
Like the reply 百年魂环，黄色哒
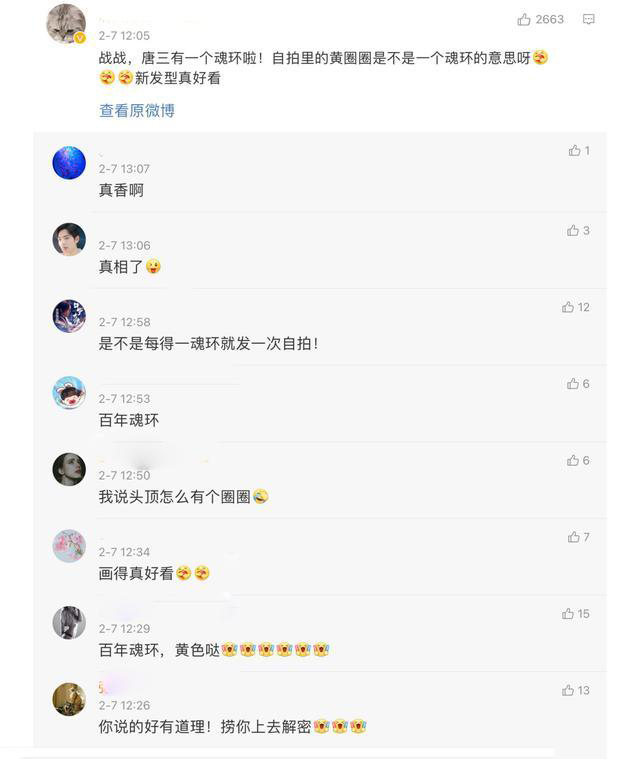[x=568, y=613]
